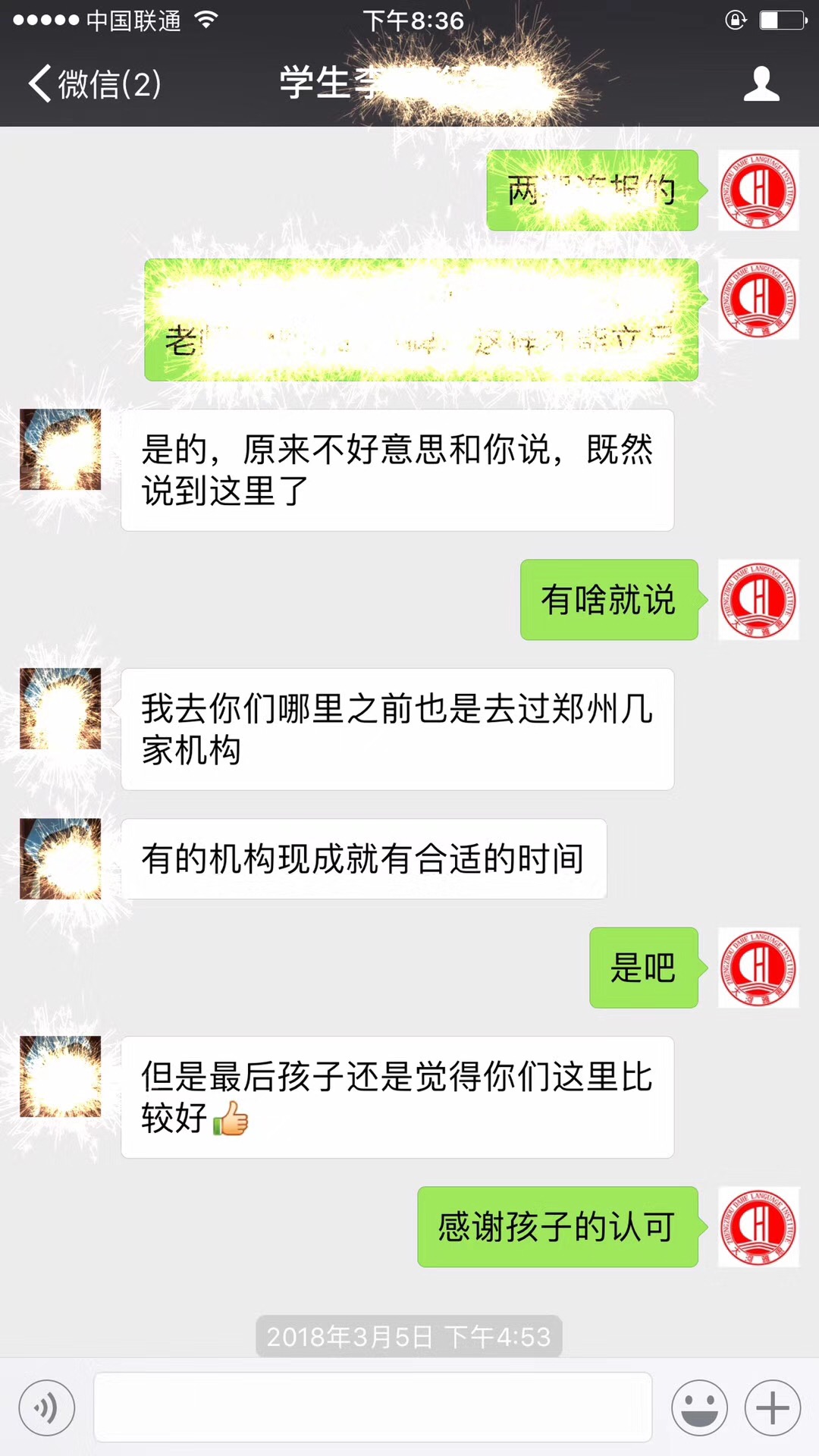
Task: Go back to the 微信 chat list
Action: click(95, 83)
